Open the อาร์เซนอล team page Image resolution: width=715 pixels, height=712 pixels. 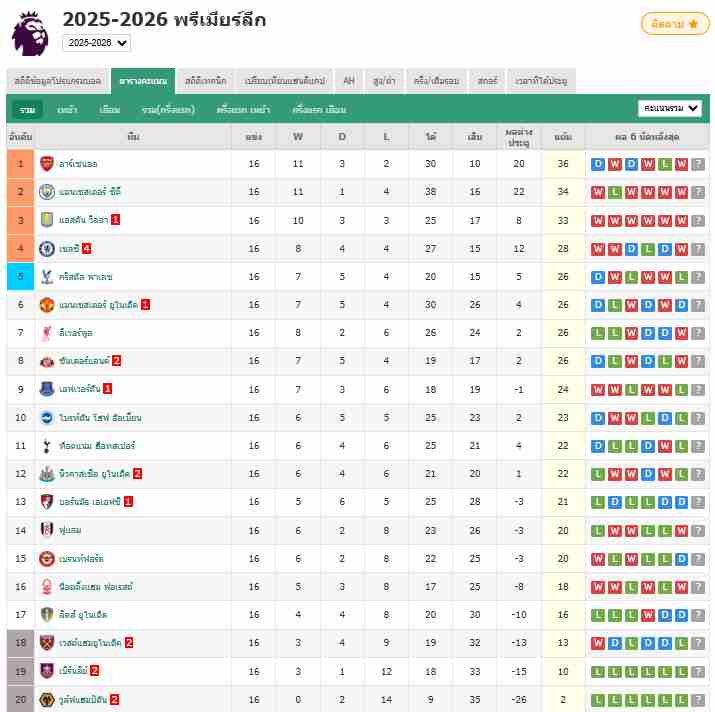(79, 163)
